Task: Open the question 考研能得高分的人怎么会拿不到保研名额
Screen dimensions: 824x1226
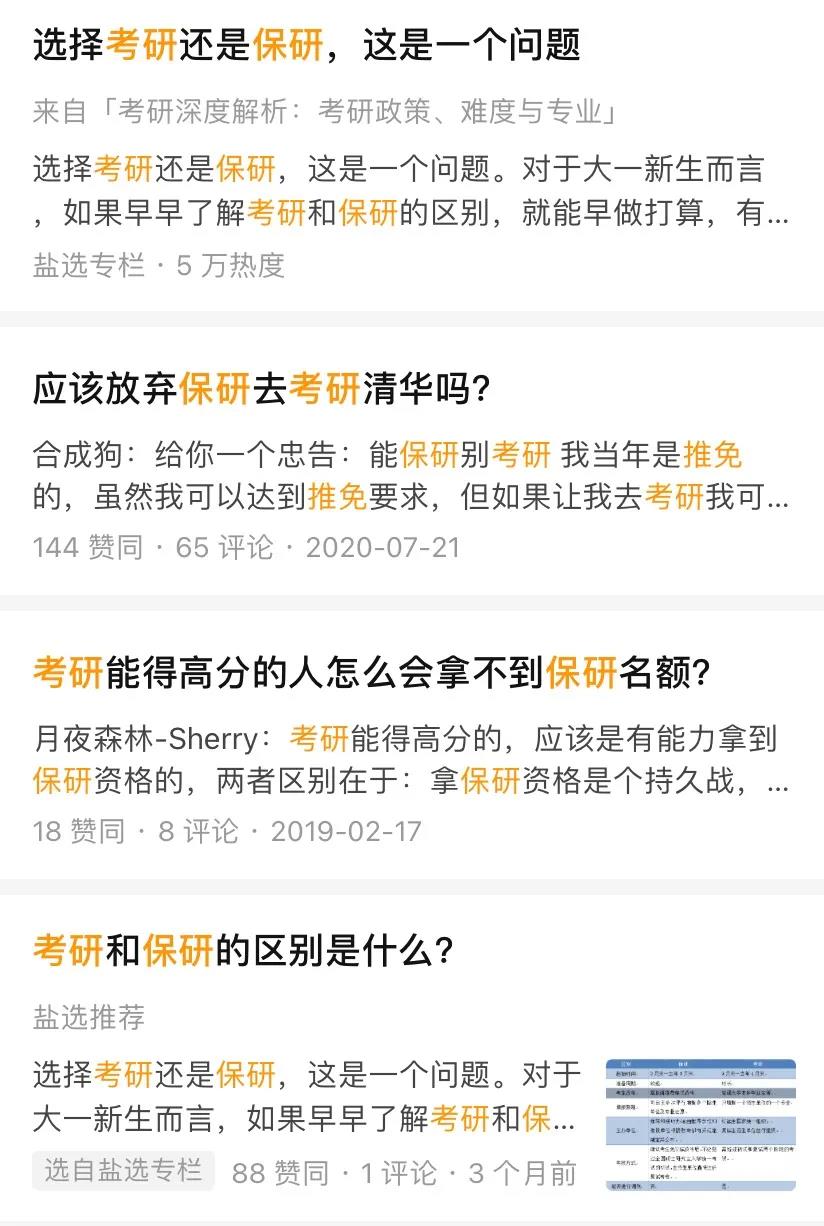Action: pyautogui.click(x=380, y=674)
